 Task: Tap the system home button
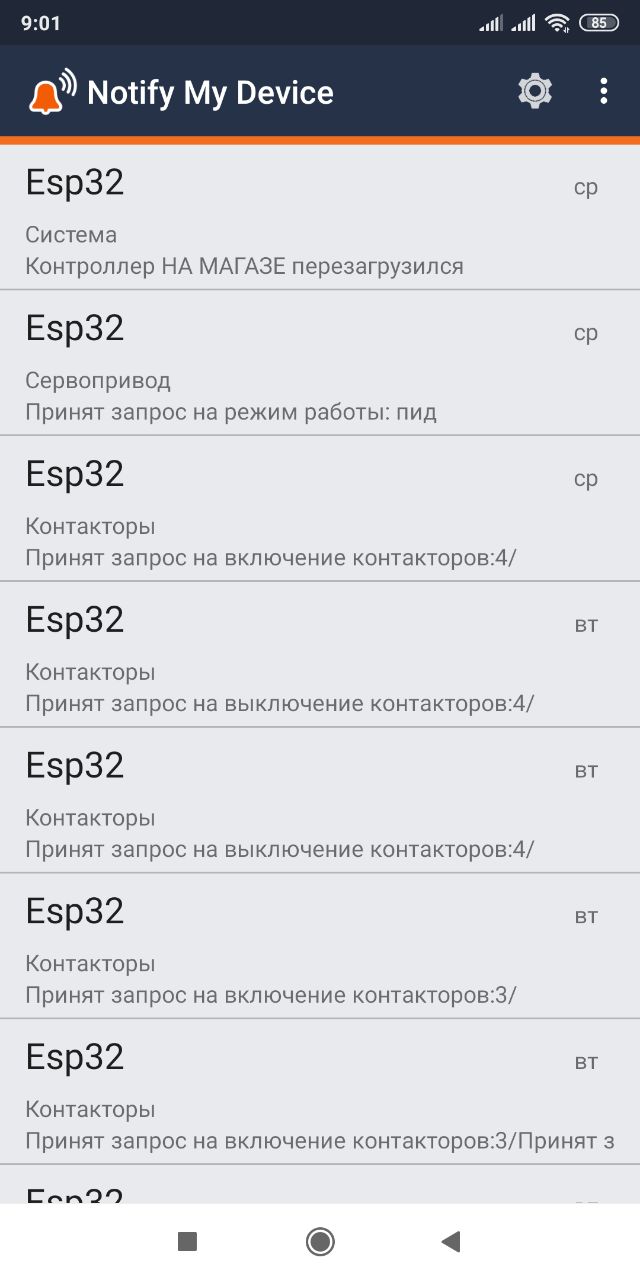tap(320, 1242)
